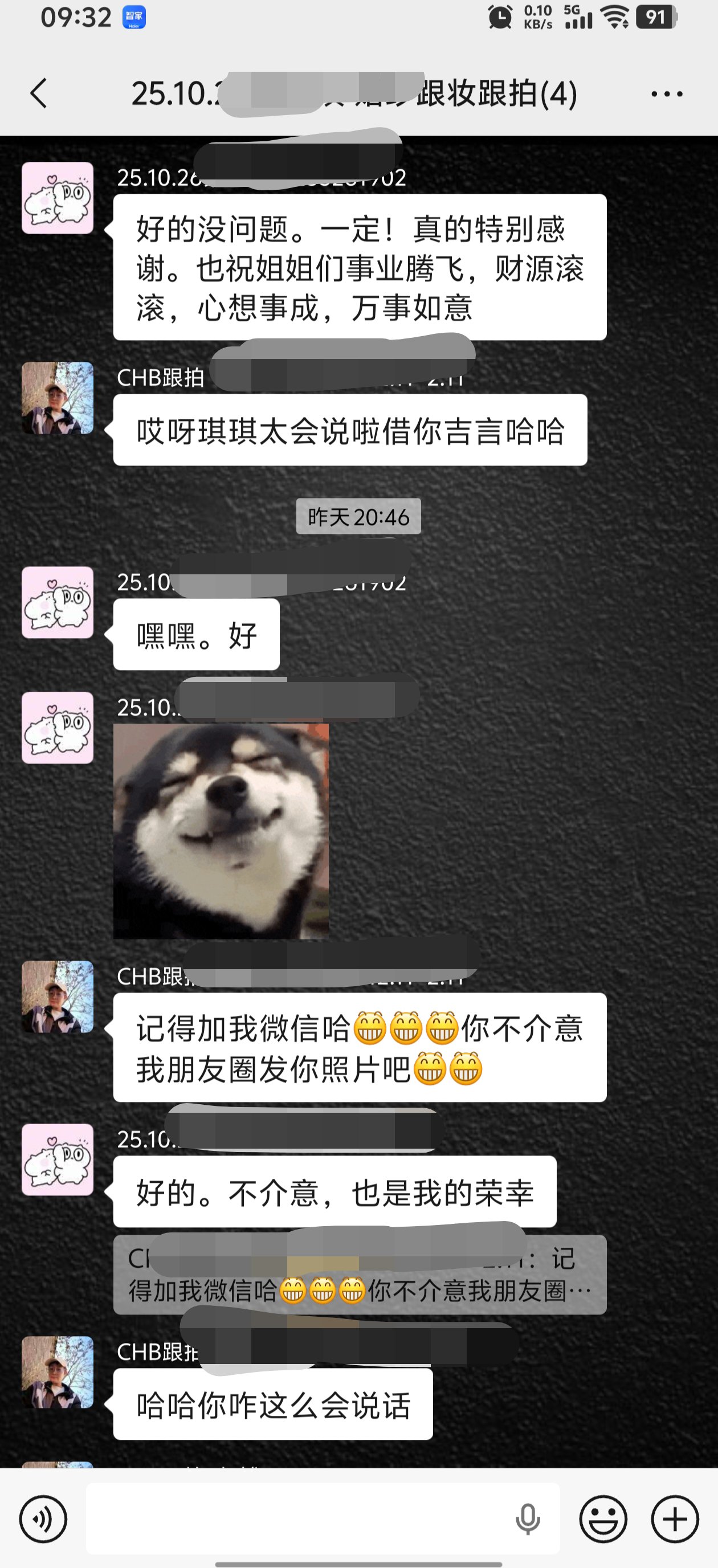Jump to the quoted 记得加我微信哈 message
Viewport: 718px width, 1568px height.
(x=360, y=1275)
